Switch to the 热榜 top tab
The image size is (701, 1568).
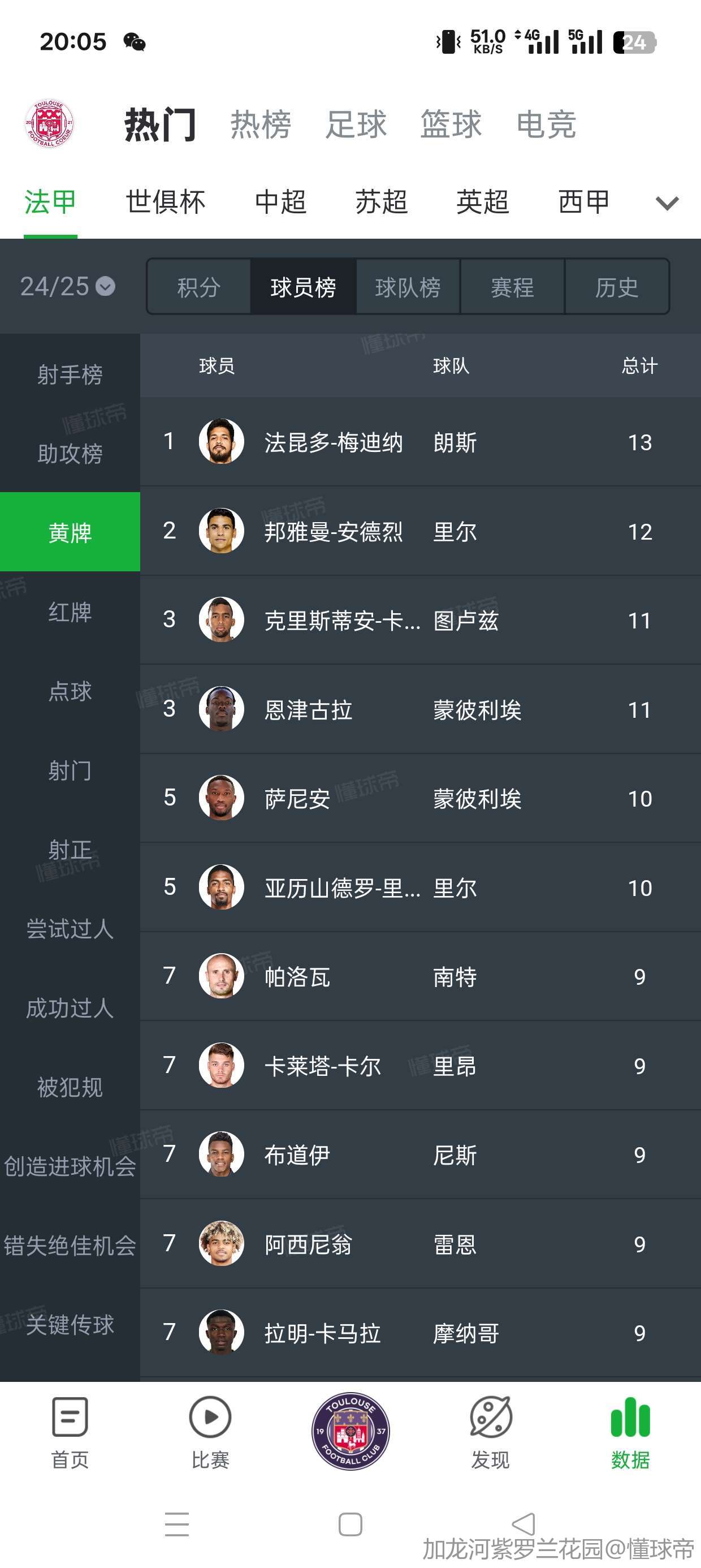[x=261, y=124]
